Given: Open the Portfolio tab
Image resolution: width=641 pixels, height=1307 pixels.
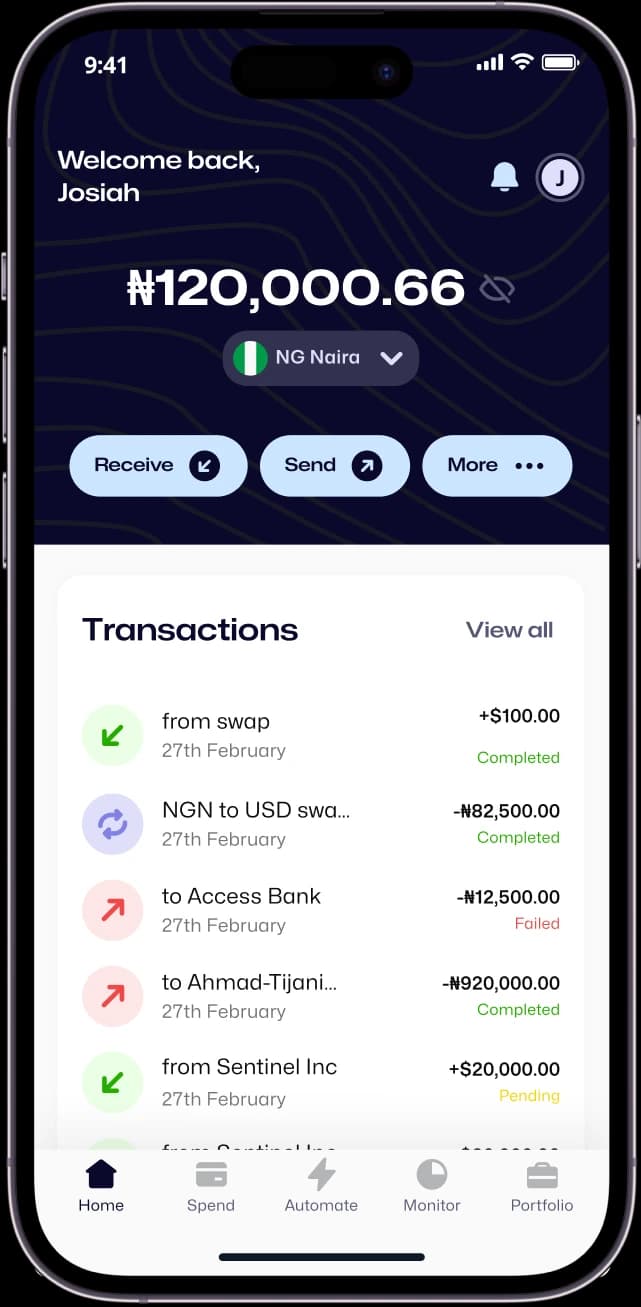Looking at the screenshot, I should point(542,1186).
